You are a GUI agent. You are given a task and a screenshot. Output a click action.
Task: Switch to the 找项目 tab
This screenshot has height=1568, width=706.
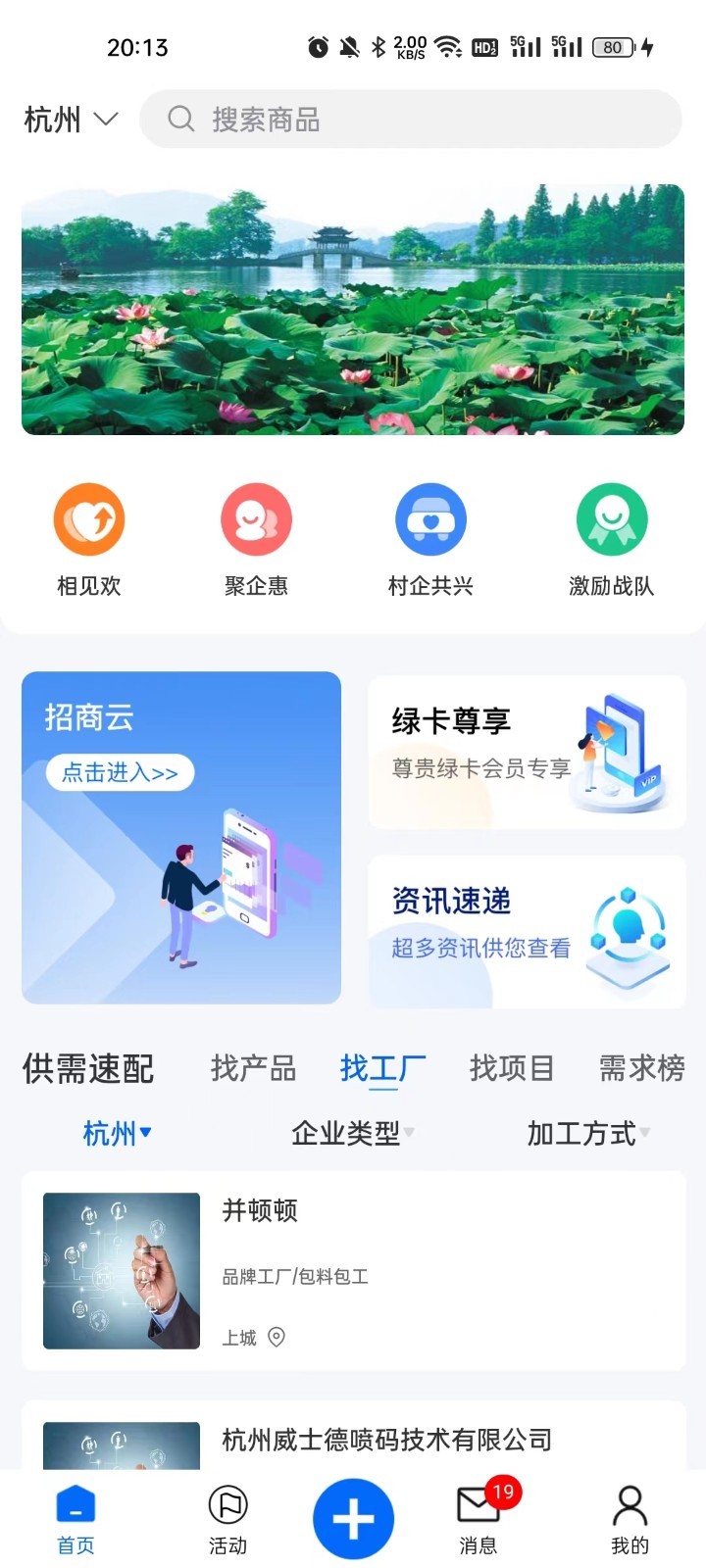(512, 1068)
